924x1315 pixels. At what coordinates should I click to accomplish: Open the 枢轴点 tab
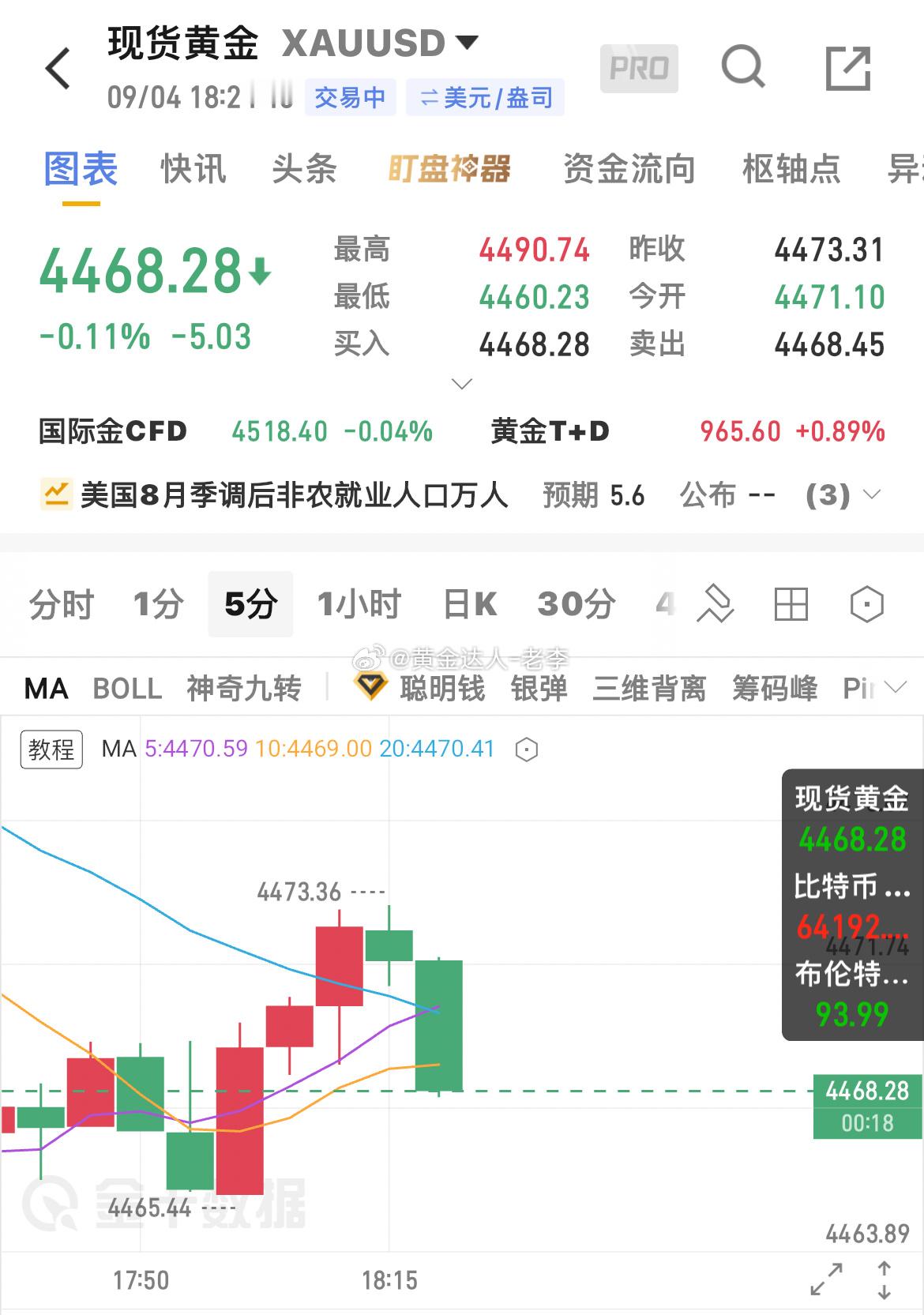coord(791,169)
